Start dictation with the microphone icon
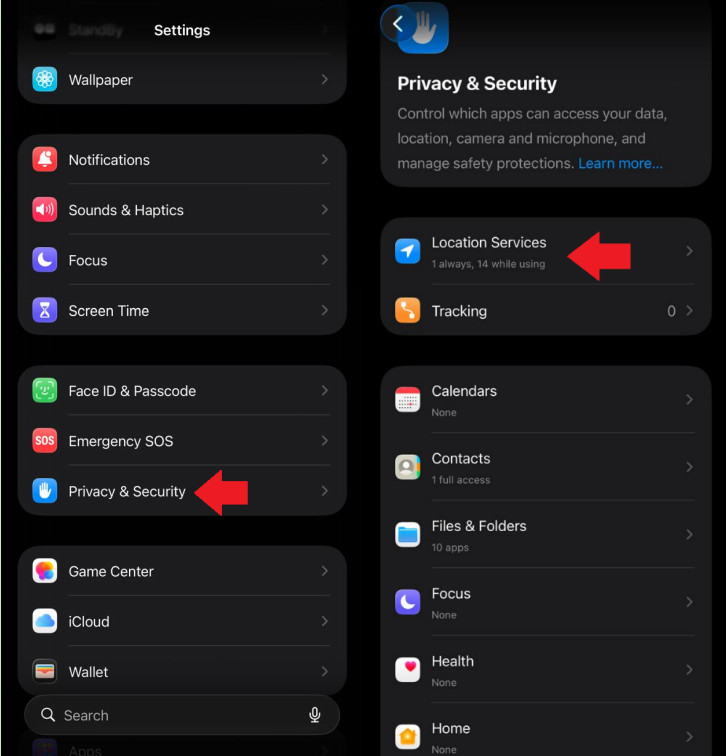Viewport: 726px width, 756px height. pos(315,715)
